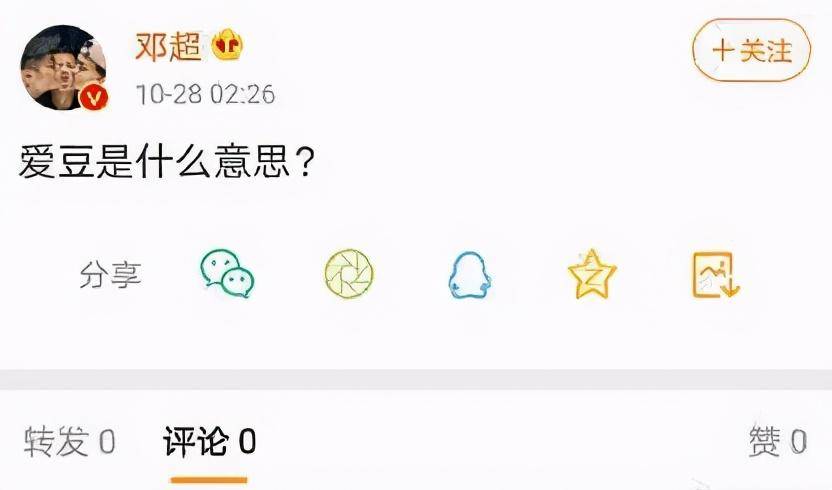Share to WeChat Moments
The width and height of the screenshot is (832, 490).
tap(349, 273)
